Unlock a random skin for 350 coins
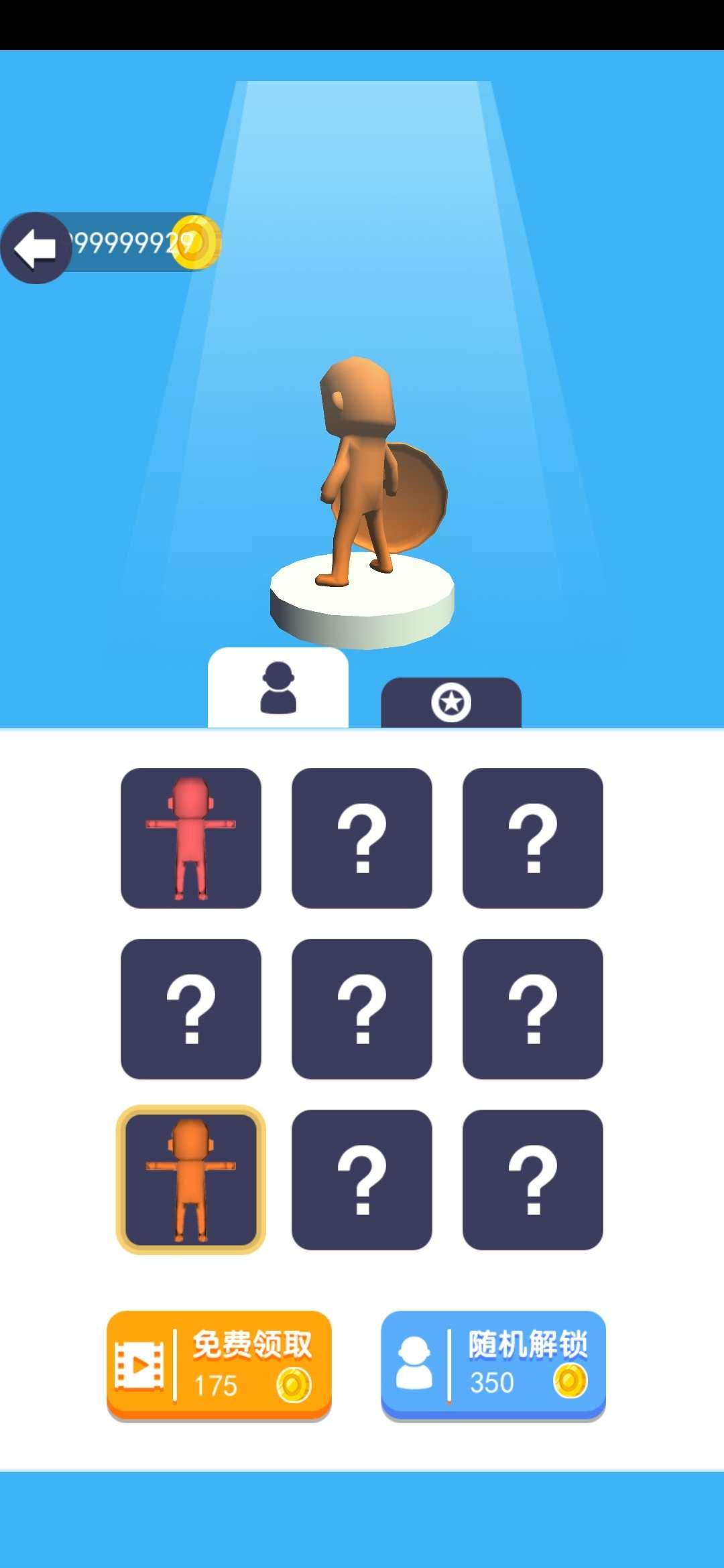The image size is (724, 1568). coord(493,1365)
